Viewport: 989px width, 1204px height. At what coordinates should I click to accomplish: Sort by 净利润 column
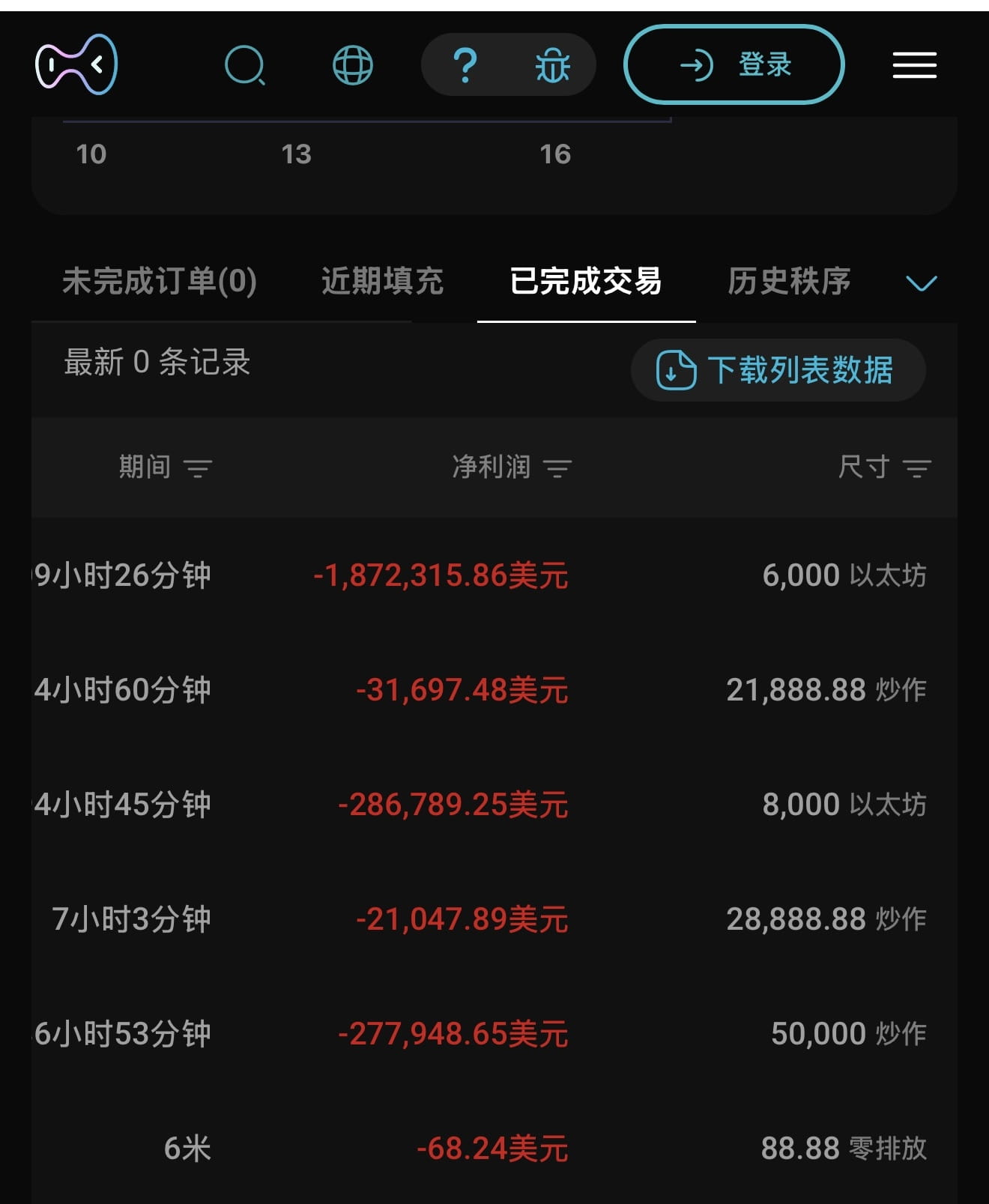click(x=512, y=468)
